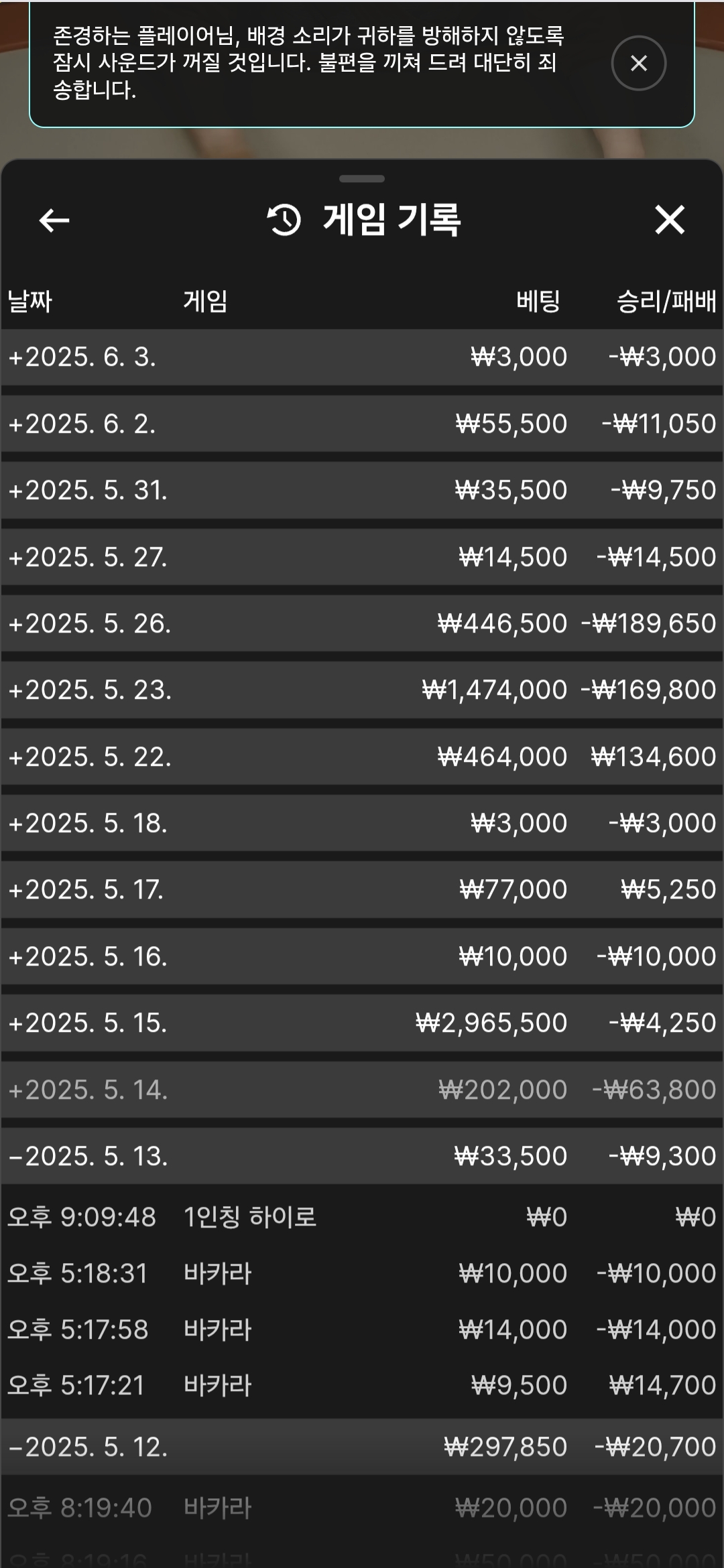Expand the 2025. 5. 18. record

pyautogui.click(x=362, y=823)
